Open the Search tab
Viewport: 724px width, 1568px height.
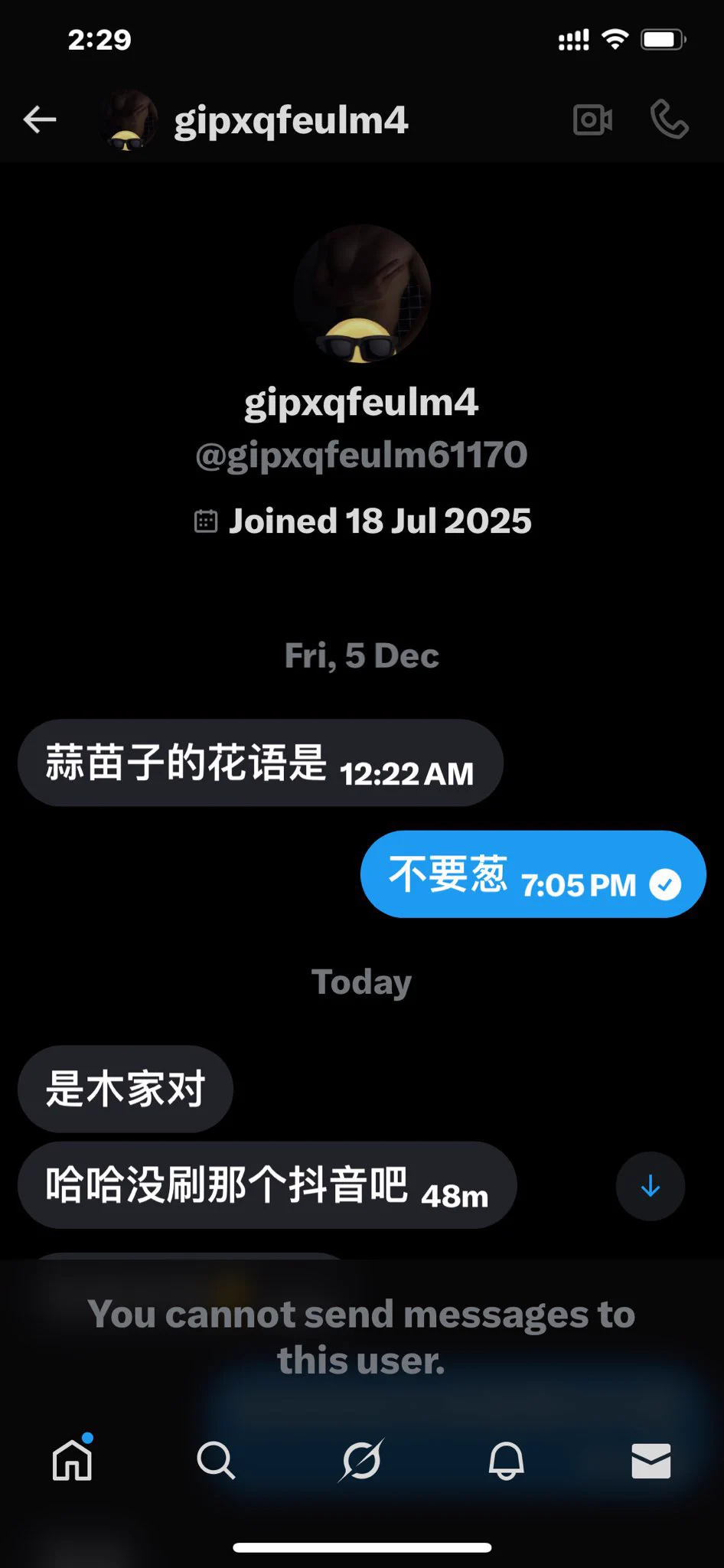[x=217, y=1461]
